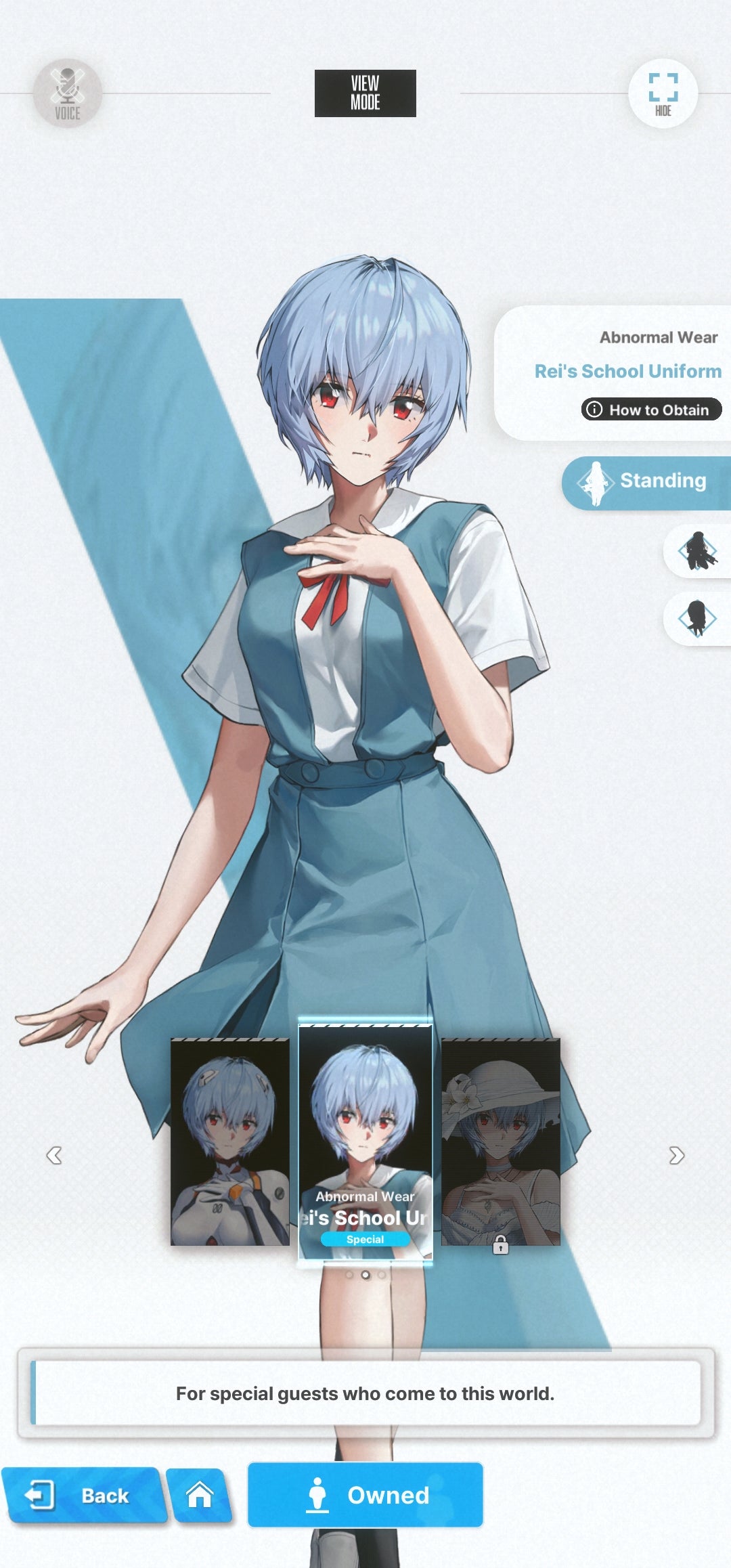Select the Standing pose
Screen dimensions: 731x1568
[646, 482]
